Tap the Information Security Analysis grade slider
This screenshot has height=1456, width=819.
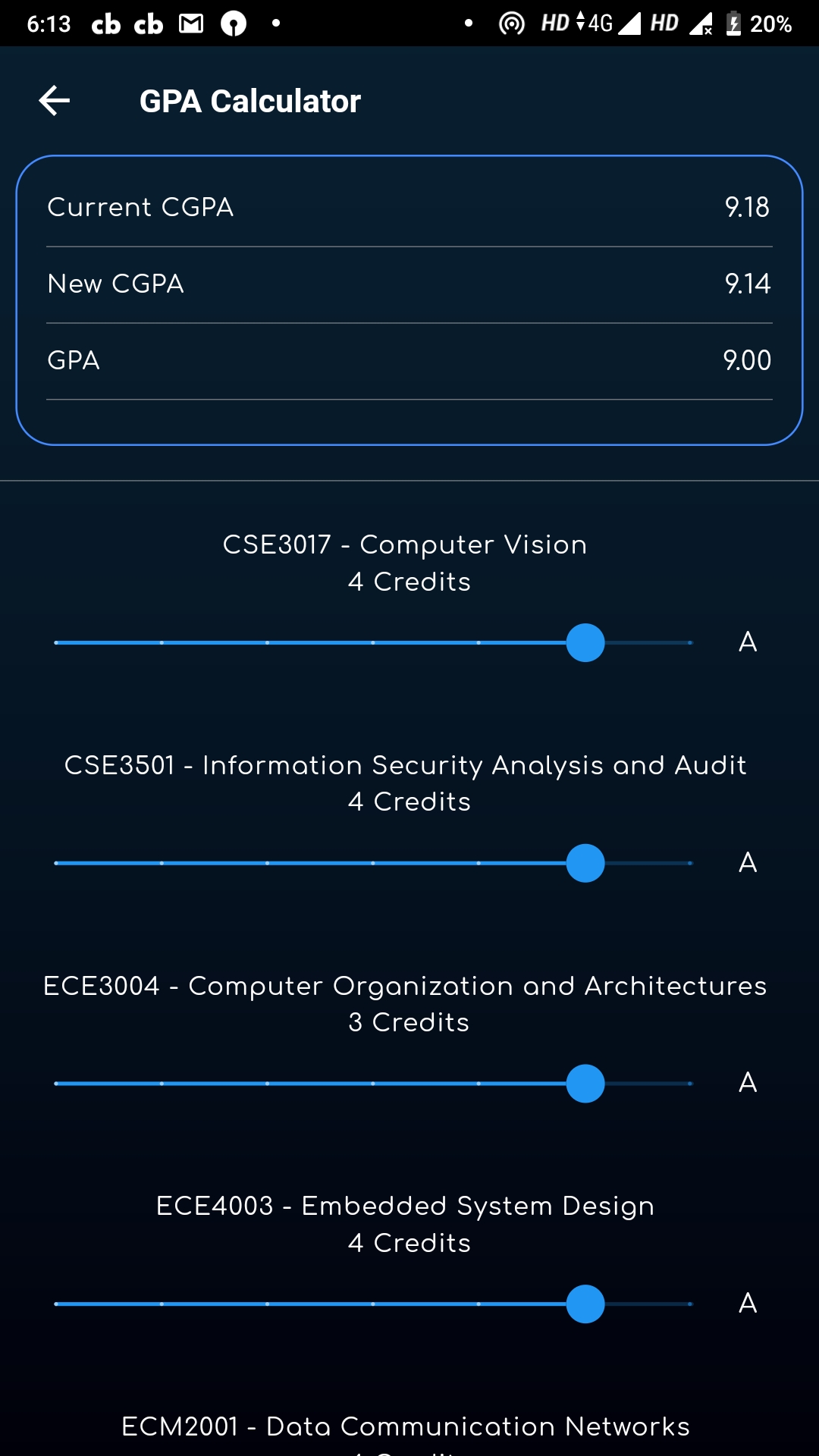(x=585, y=863)
